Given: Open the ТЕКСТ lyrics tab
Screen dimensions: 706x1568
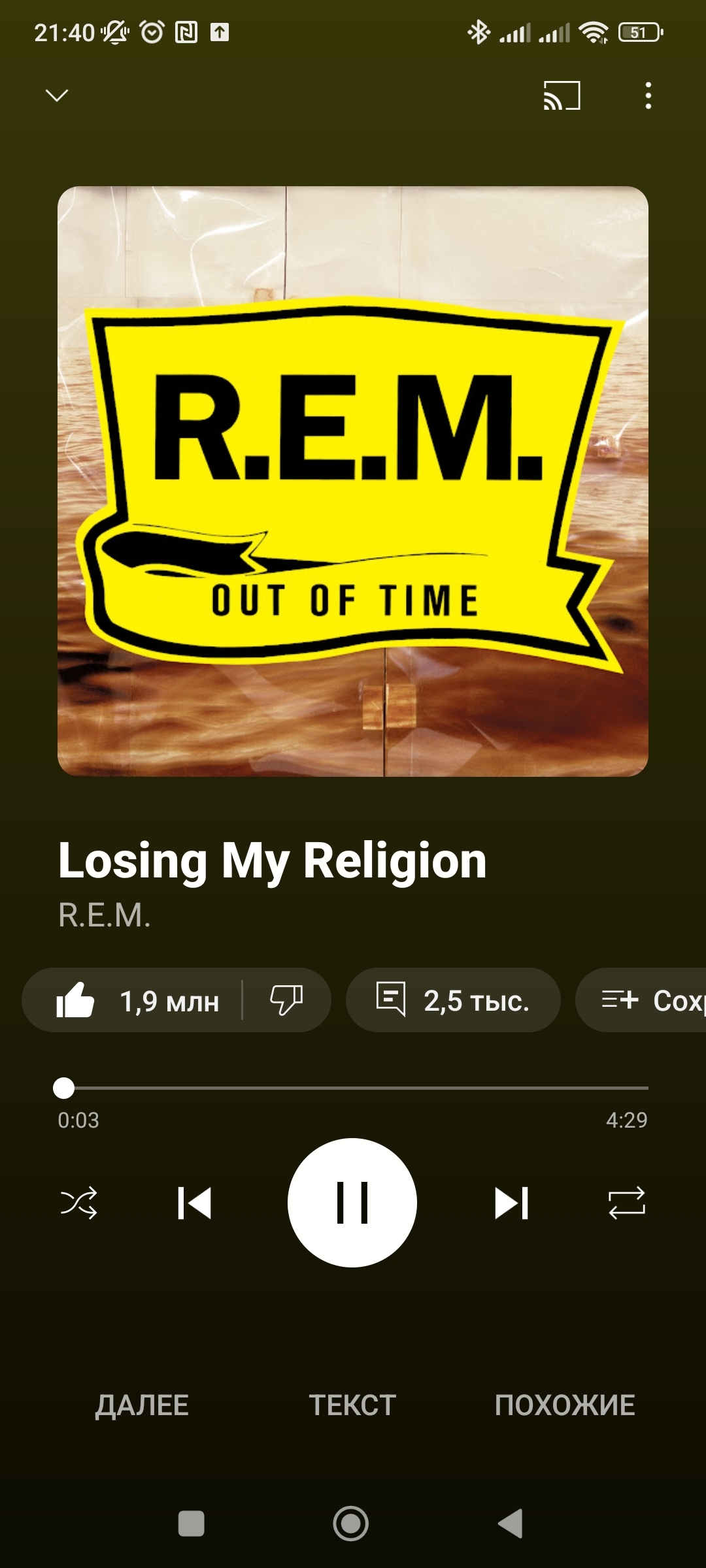Looking at the screenshot, I should 352,1405.
